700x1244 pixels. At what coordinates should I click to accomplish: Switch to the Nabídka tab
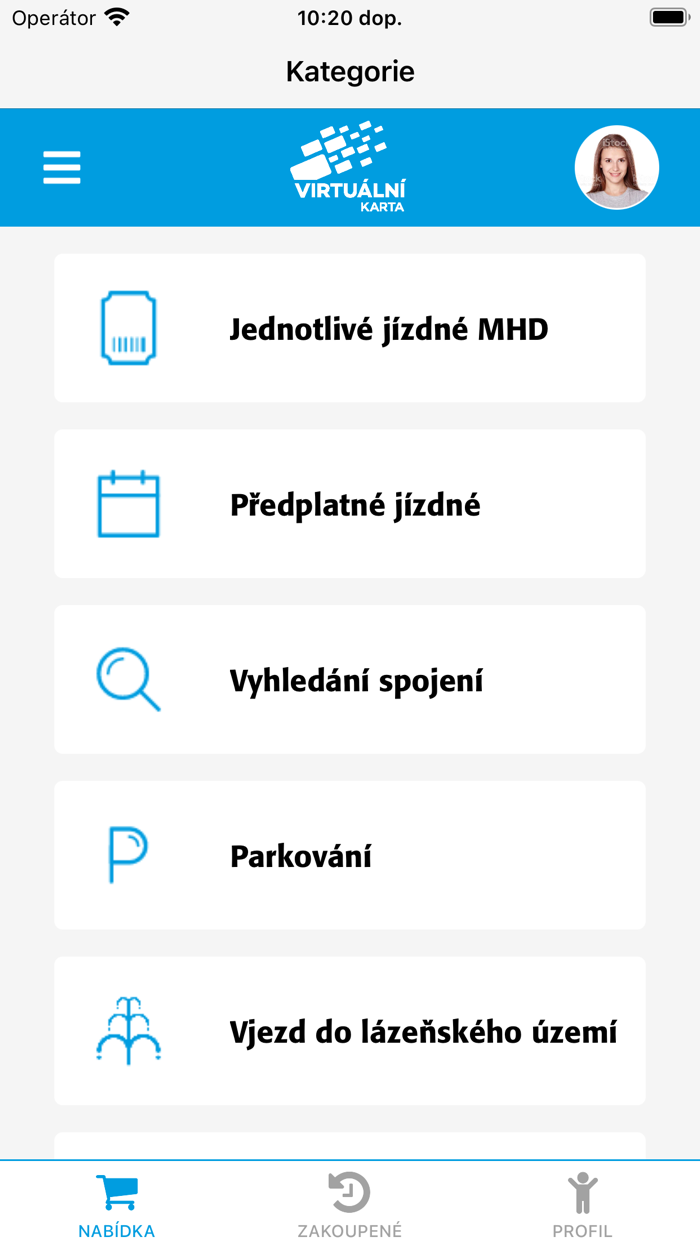pyautogui.click(x=117, y=1205)
